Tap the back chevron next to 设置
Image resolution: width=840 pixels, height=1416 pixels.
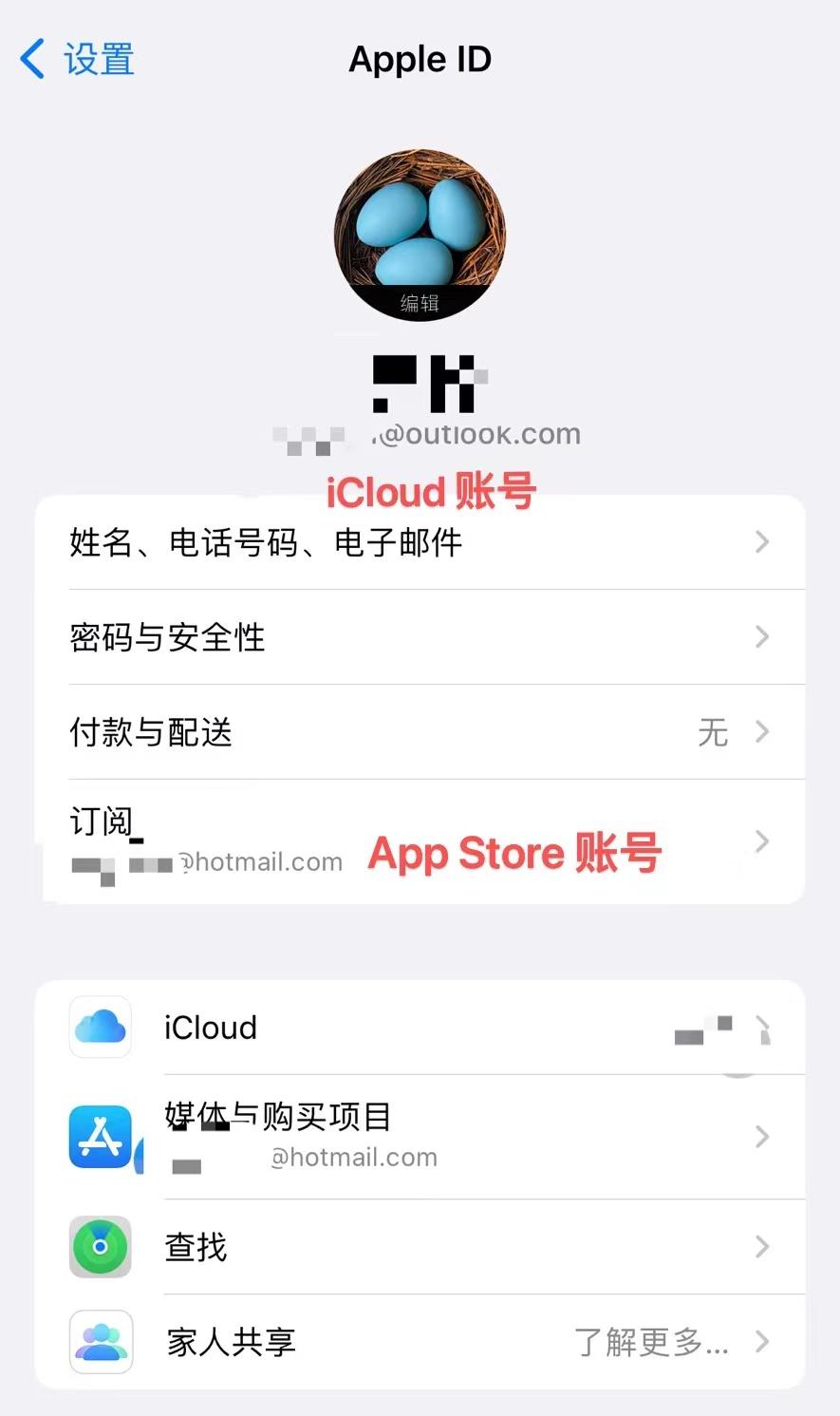(x=31, y=59)
